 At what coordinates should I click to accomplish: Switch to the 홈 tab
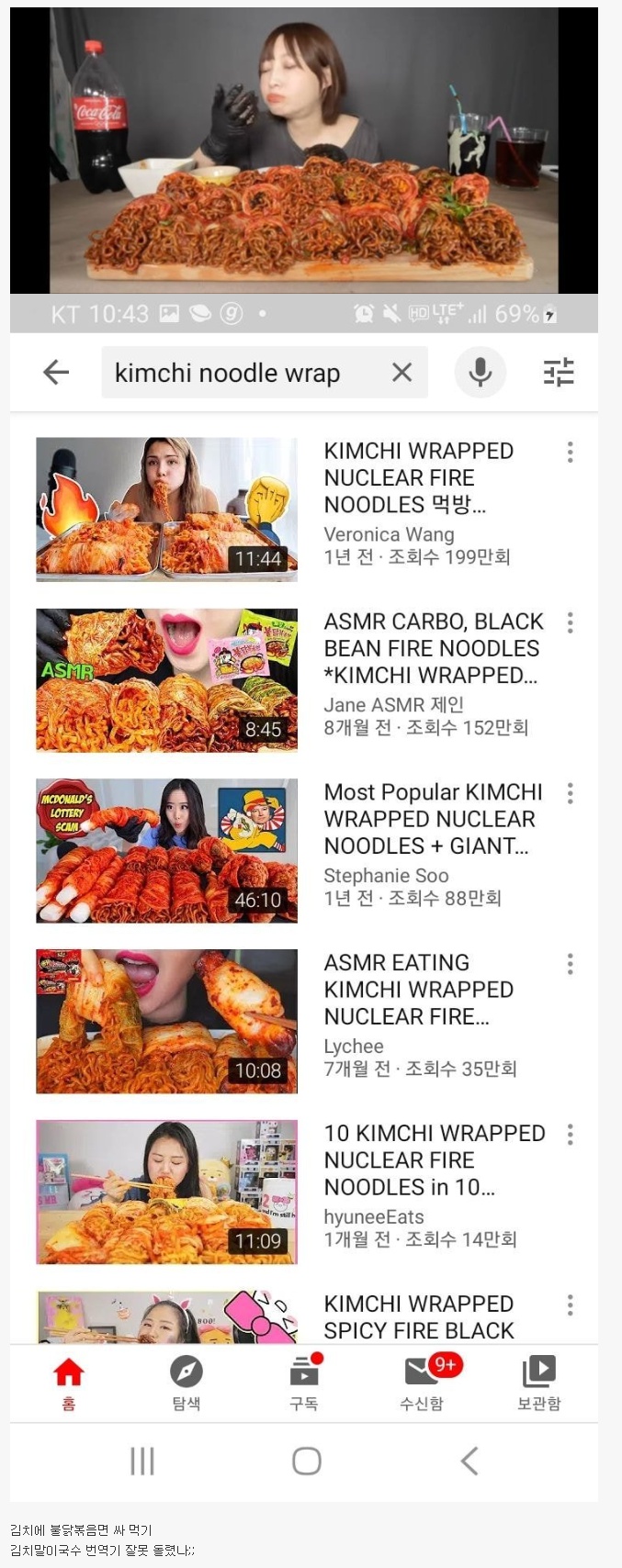pyautogui.click(x=69, y=1383)
